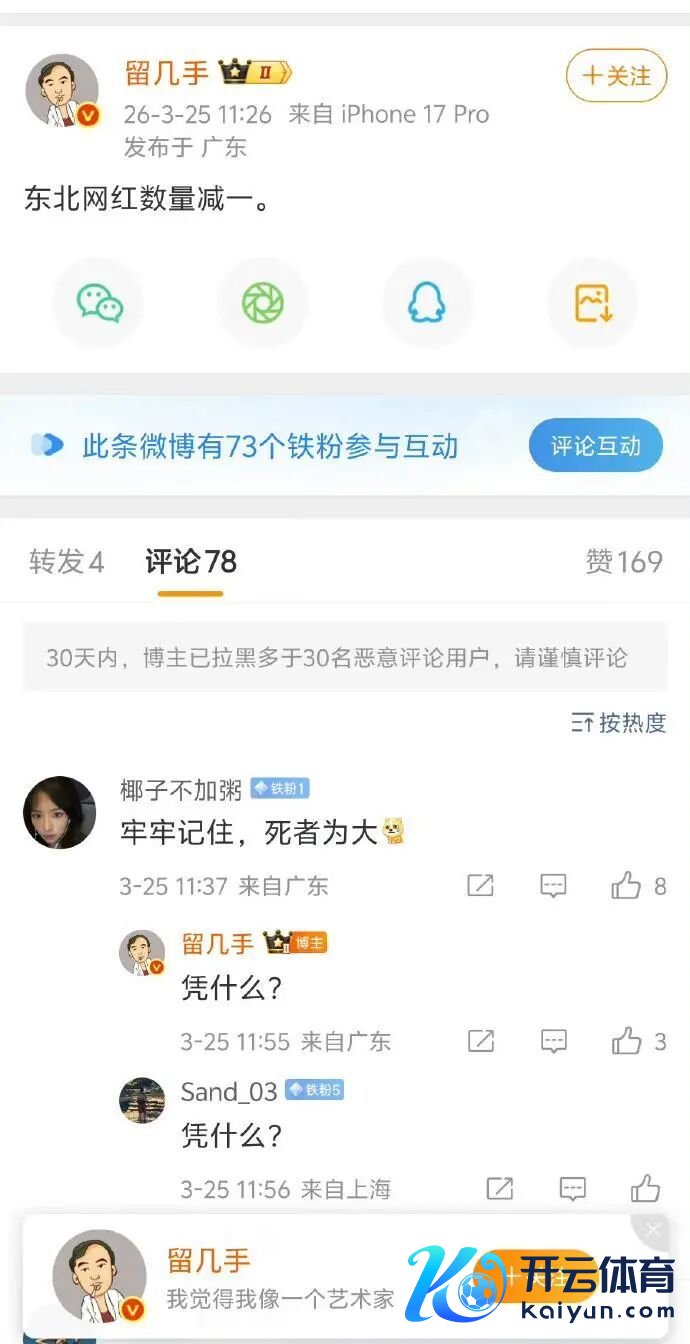Open 留几手's profile from post header avatar
690x1344 pixels.
[62, 91]
